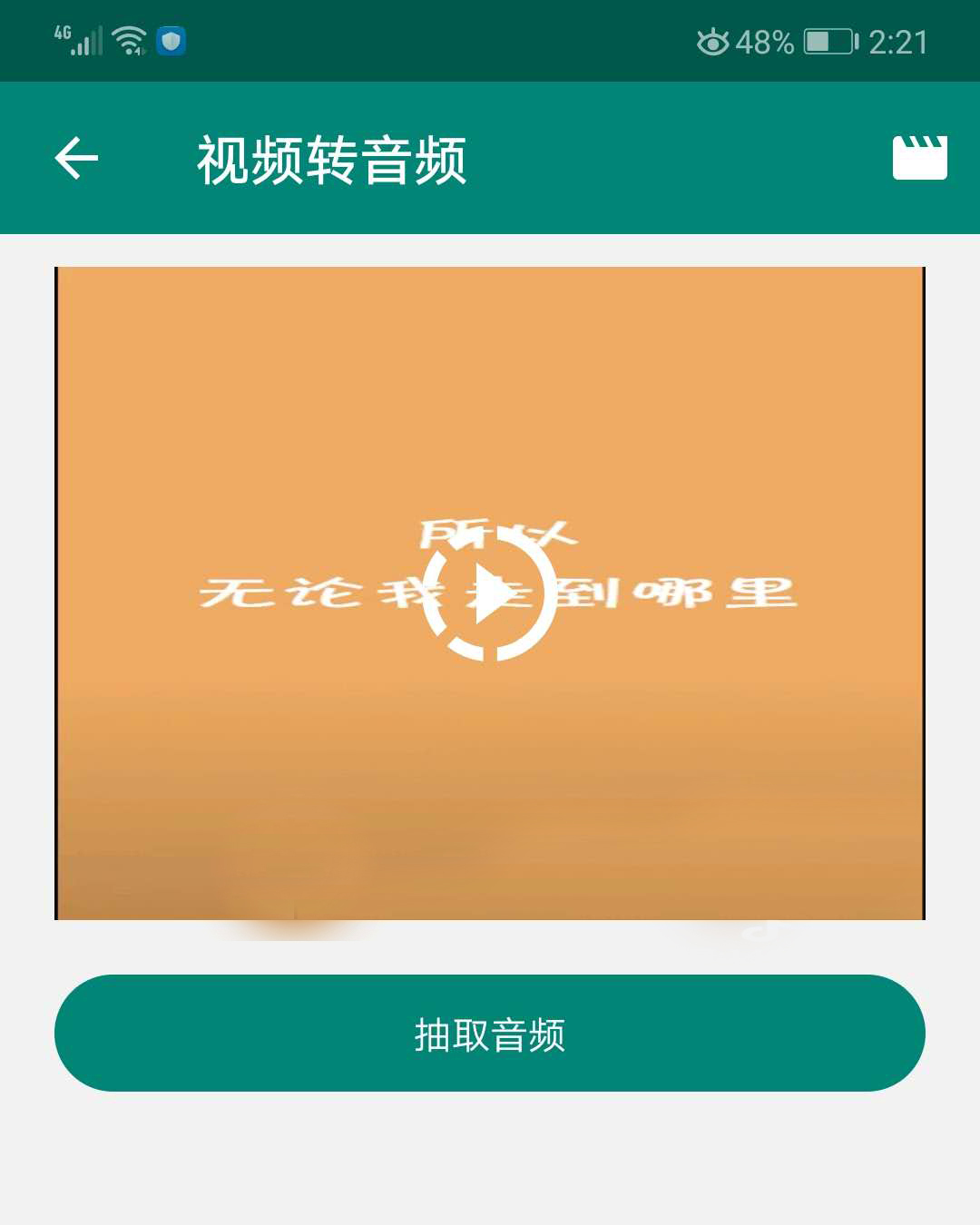980x1225 pixels.
Task: Open the video selection clapperboard icon
Action: (x=919, y=158)
